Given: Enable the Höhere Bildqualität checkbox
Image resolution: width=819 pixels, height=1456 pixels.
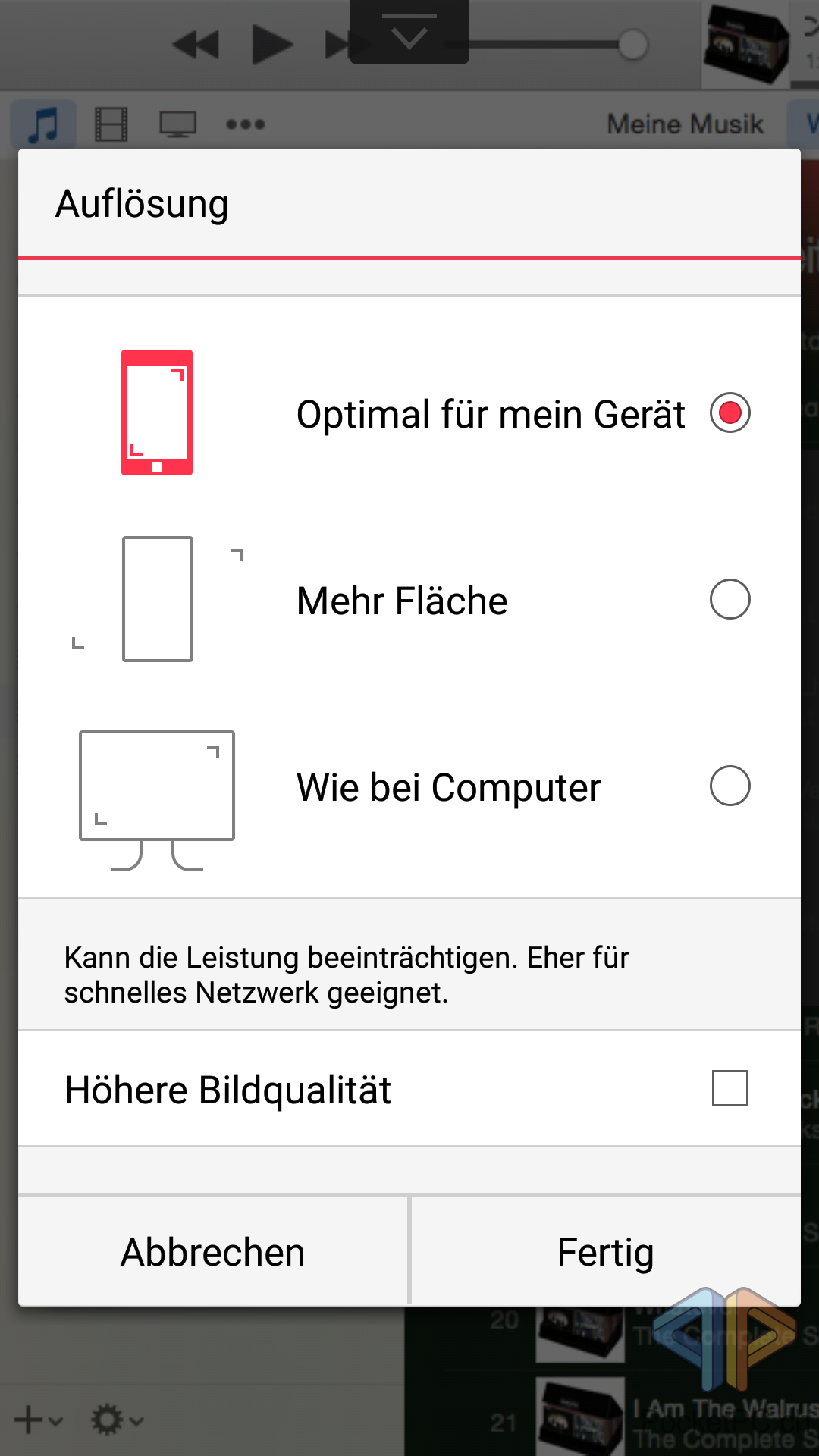Looking at the screenshot, I should (730, 1089).
